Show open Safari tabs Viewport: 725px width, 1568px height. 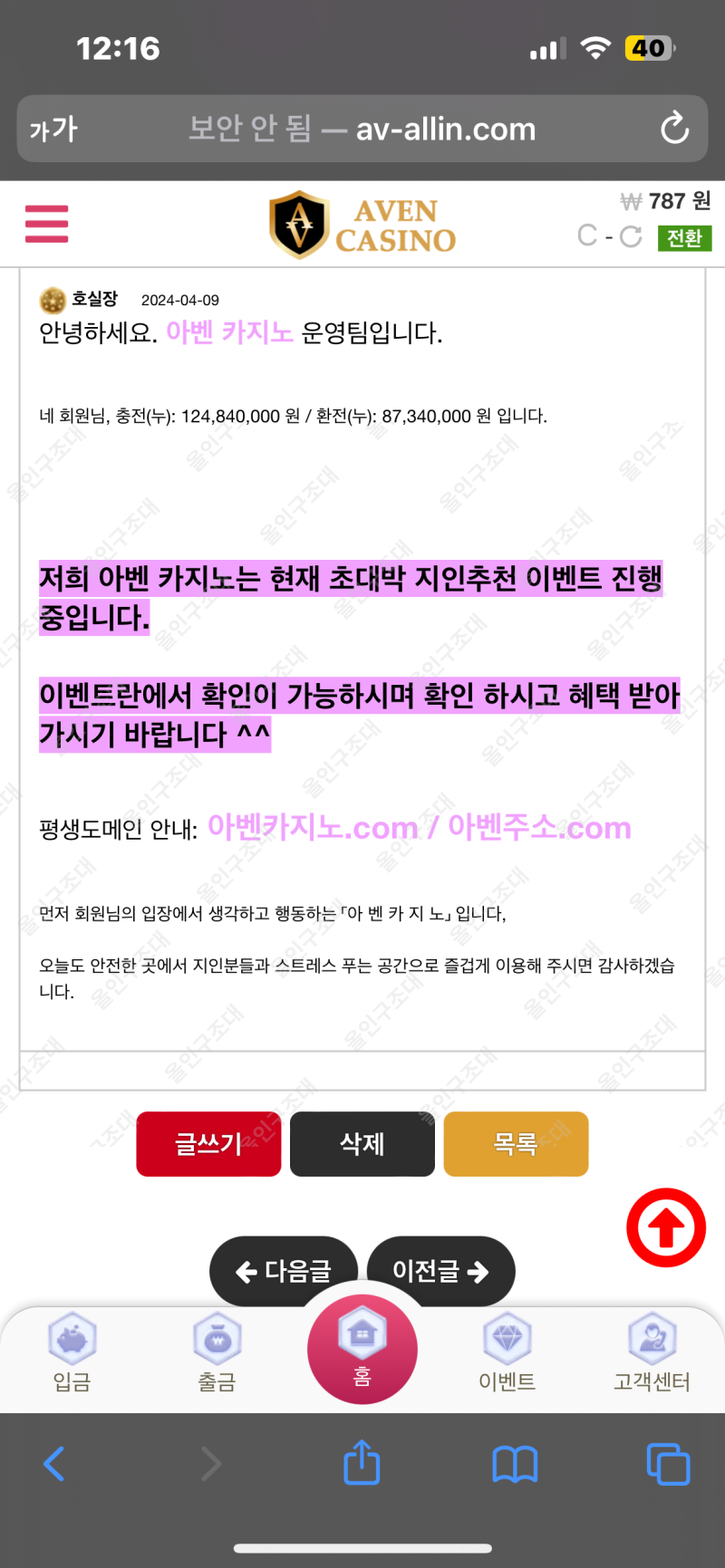click(668, 1464)
